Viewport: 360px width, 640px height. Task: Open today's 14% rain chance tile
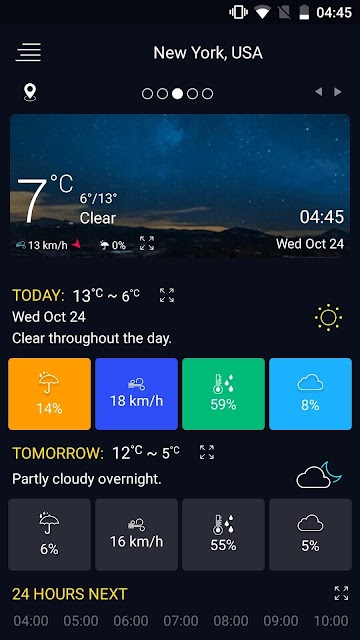(49, 394)
